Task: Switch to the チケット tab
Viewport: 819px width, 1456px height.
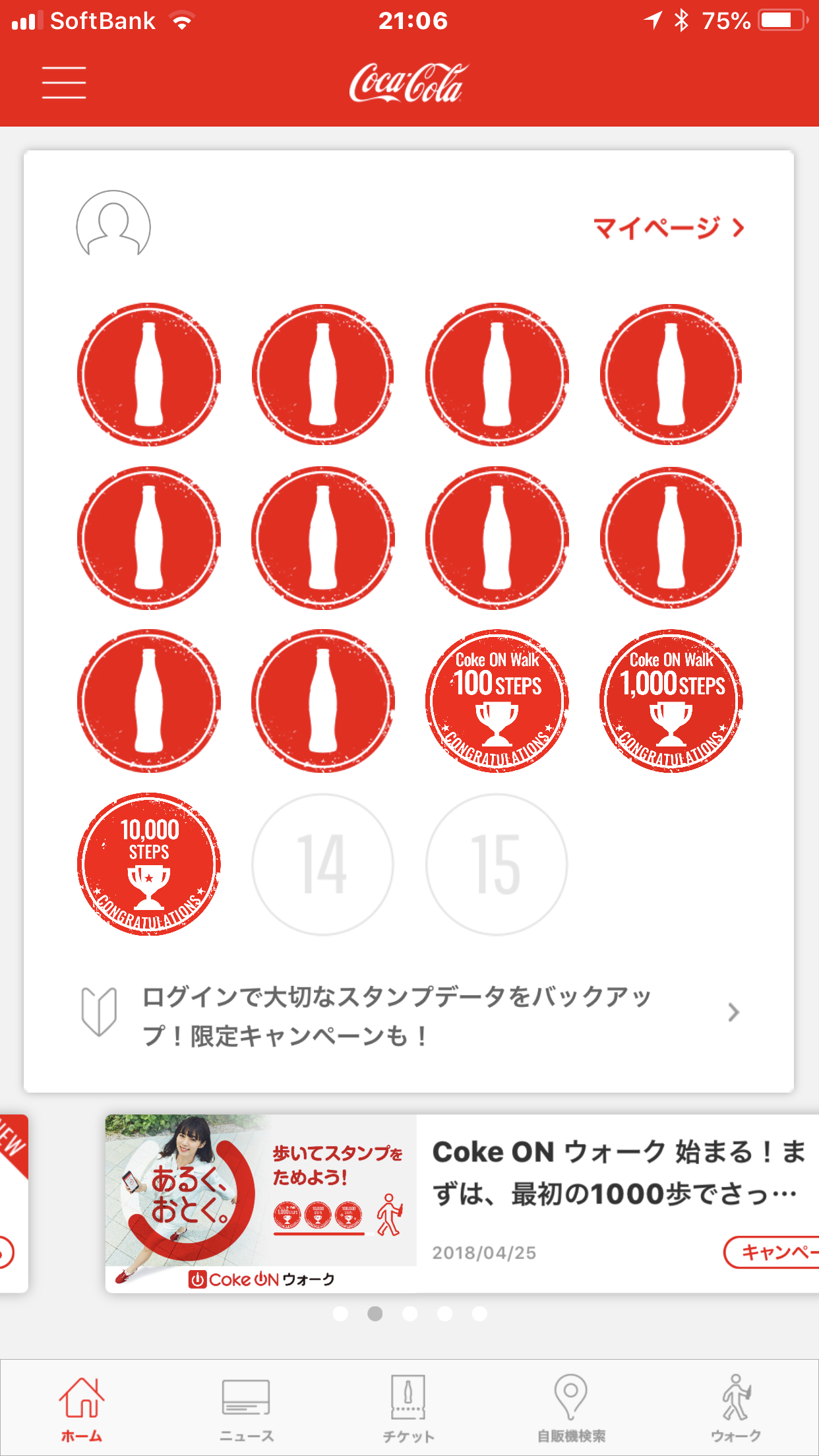Action: coord(409,1407)
